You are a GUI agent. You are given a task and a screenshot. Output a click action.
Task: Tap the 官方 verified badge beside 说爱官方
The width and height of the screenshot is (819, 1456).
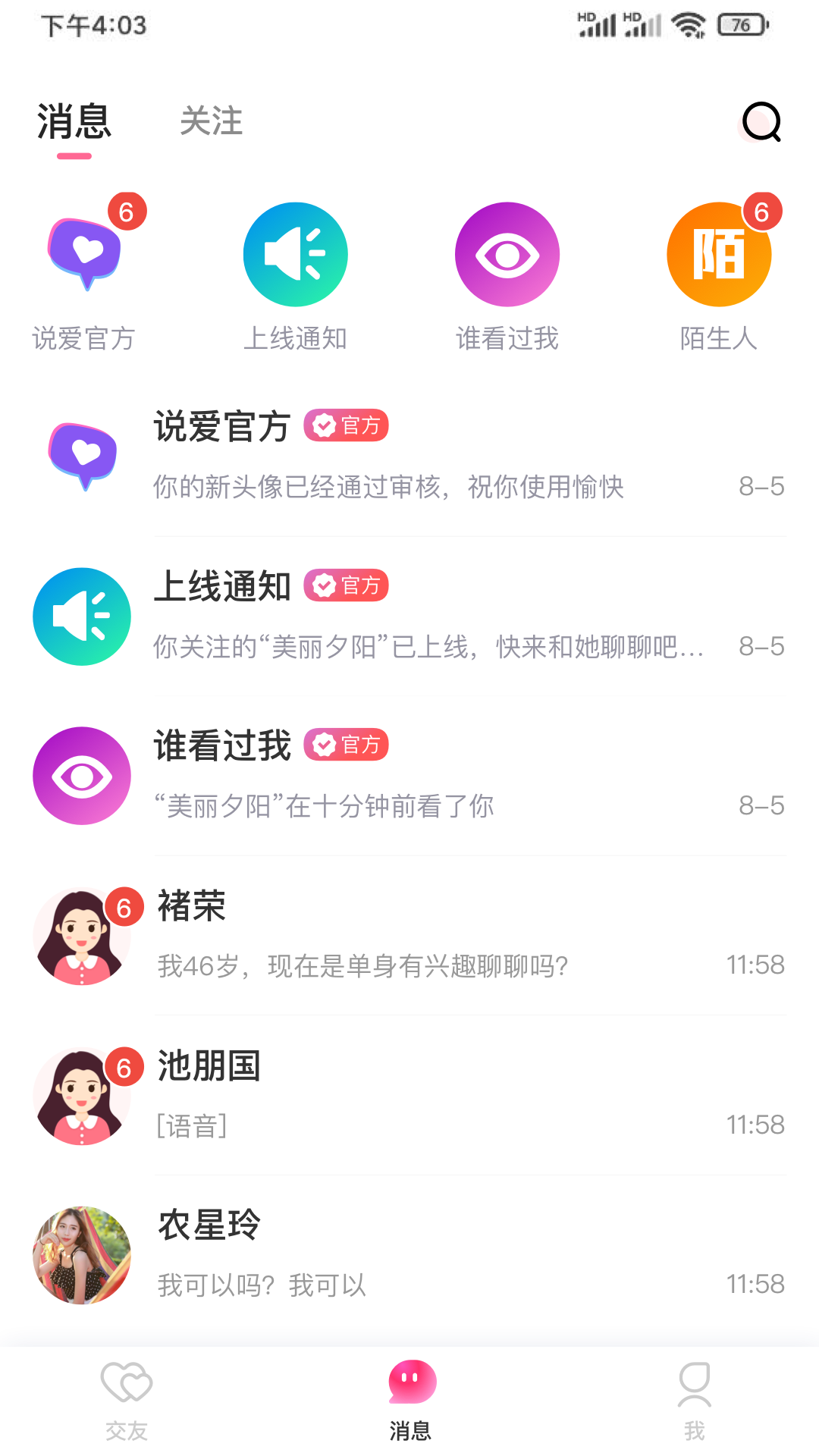346,425
